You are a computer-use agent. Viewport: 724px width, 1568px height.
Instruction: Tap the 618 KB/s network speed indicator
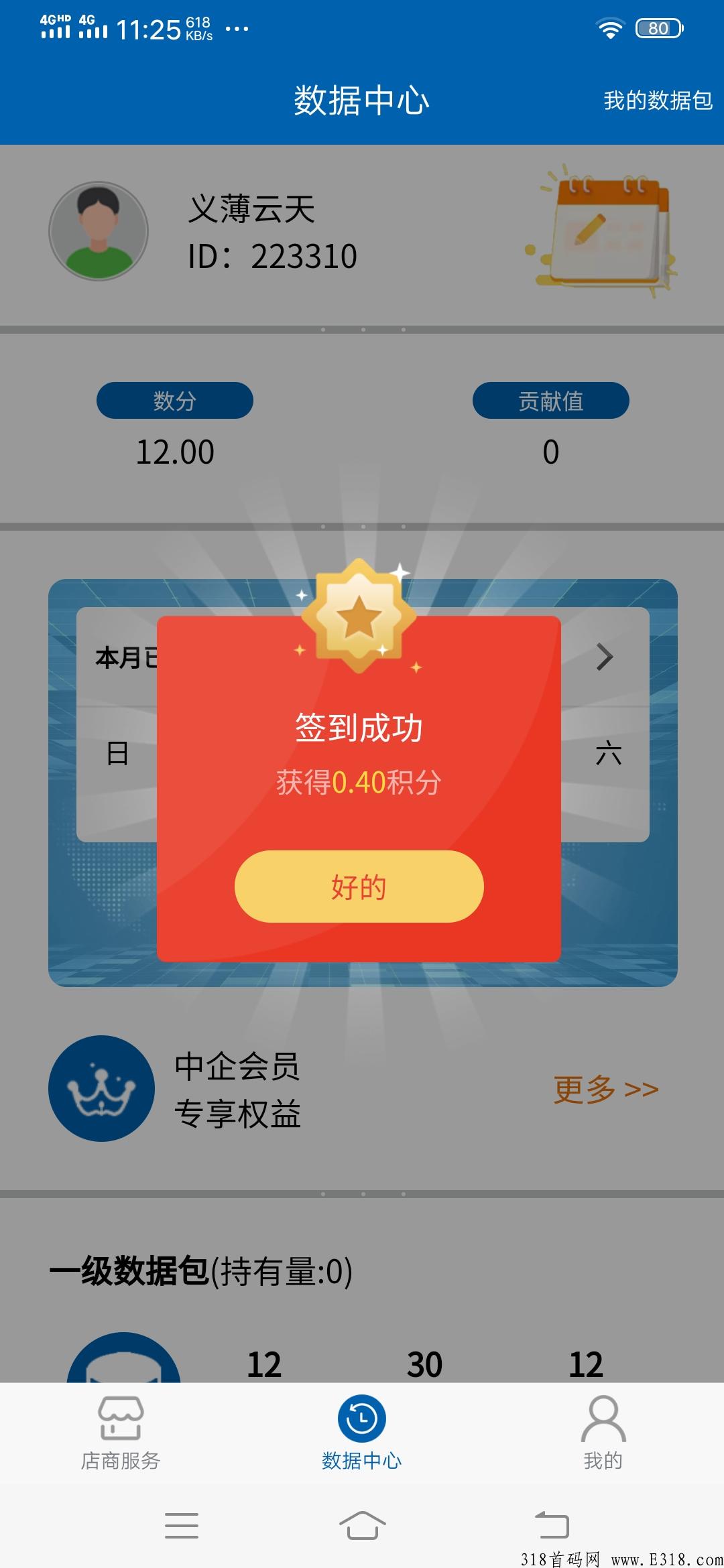point(197,27)
